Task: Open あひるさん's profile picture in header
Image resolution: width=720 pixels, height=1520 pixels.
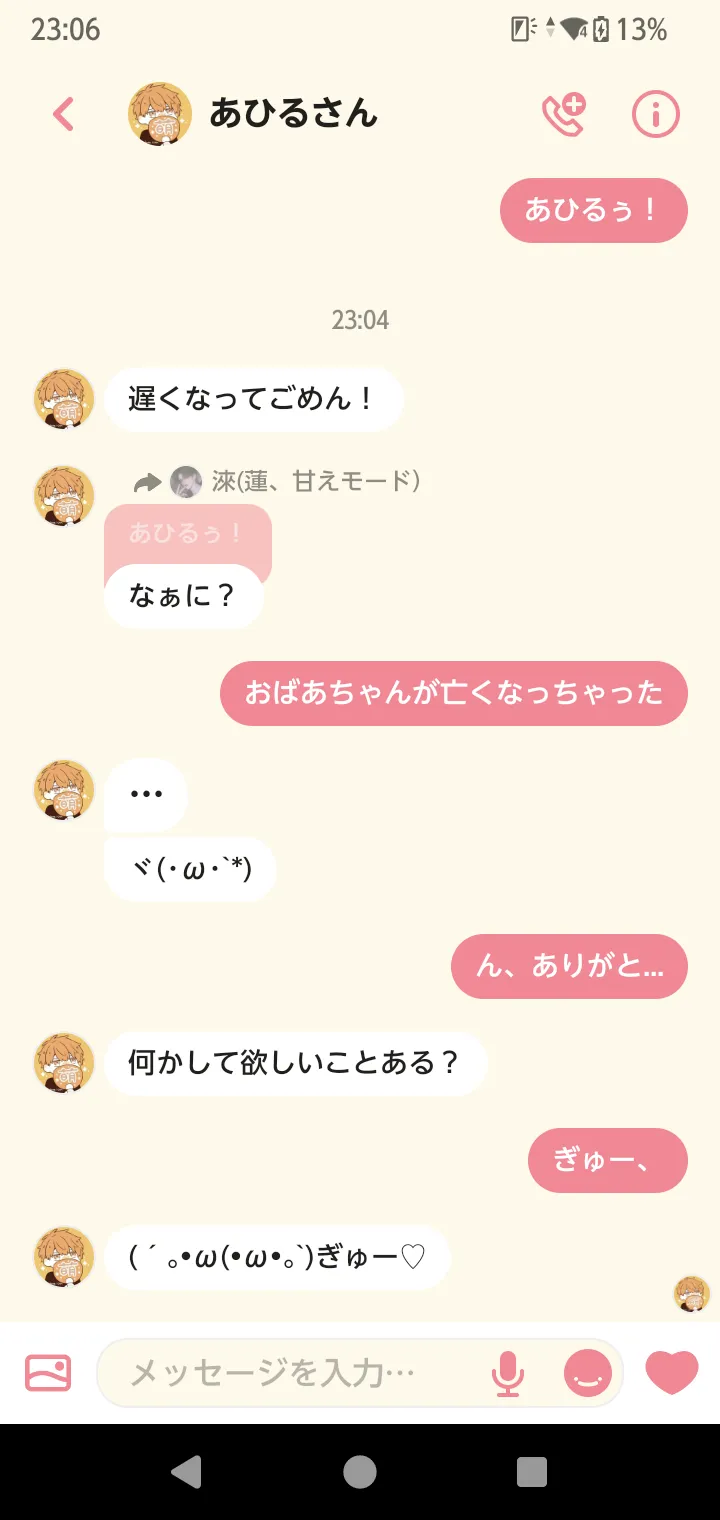Action: pos(160,114)
